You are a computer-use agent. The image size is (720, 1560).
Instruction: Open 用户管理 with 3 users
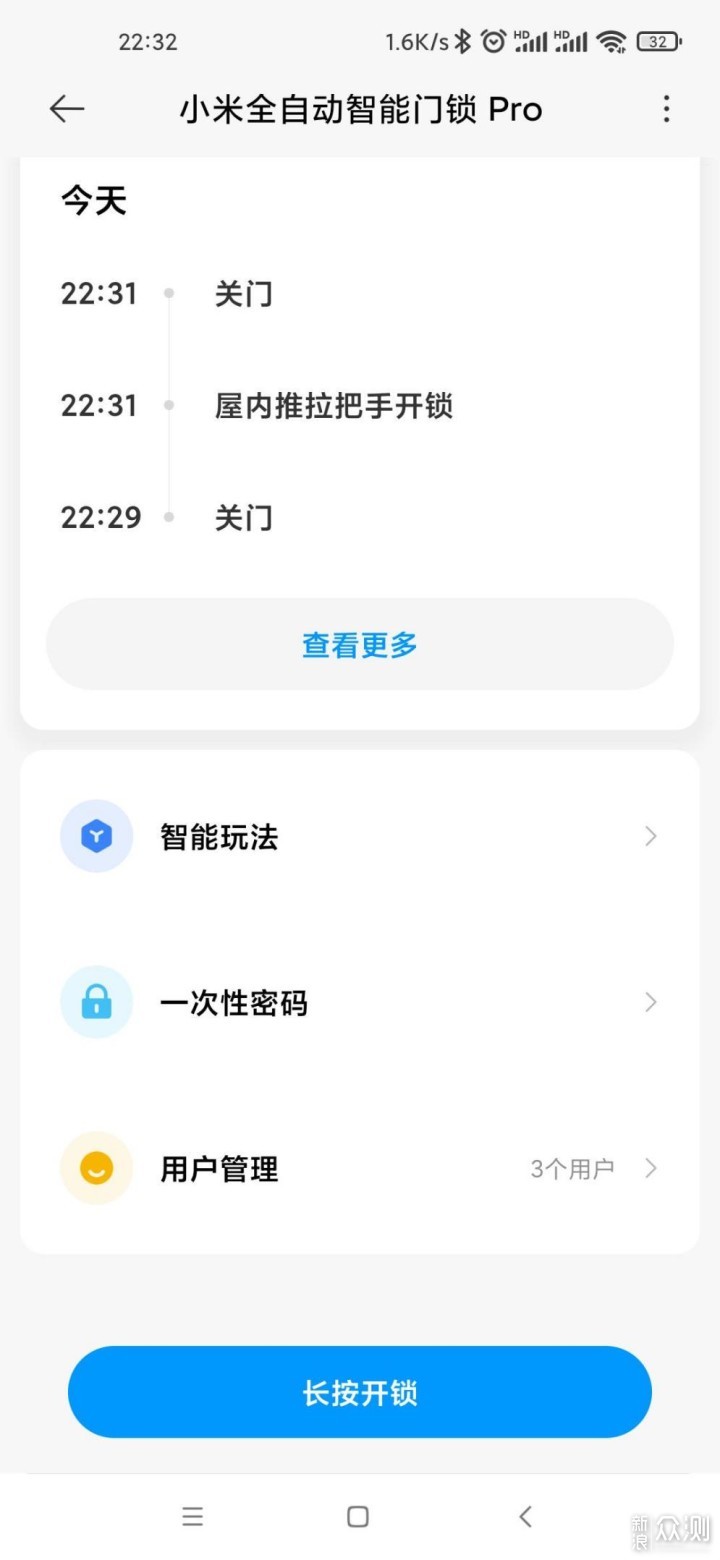(x=360, y=1168)
